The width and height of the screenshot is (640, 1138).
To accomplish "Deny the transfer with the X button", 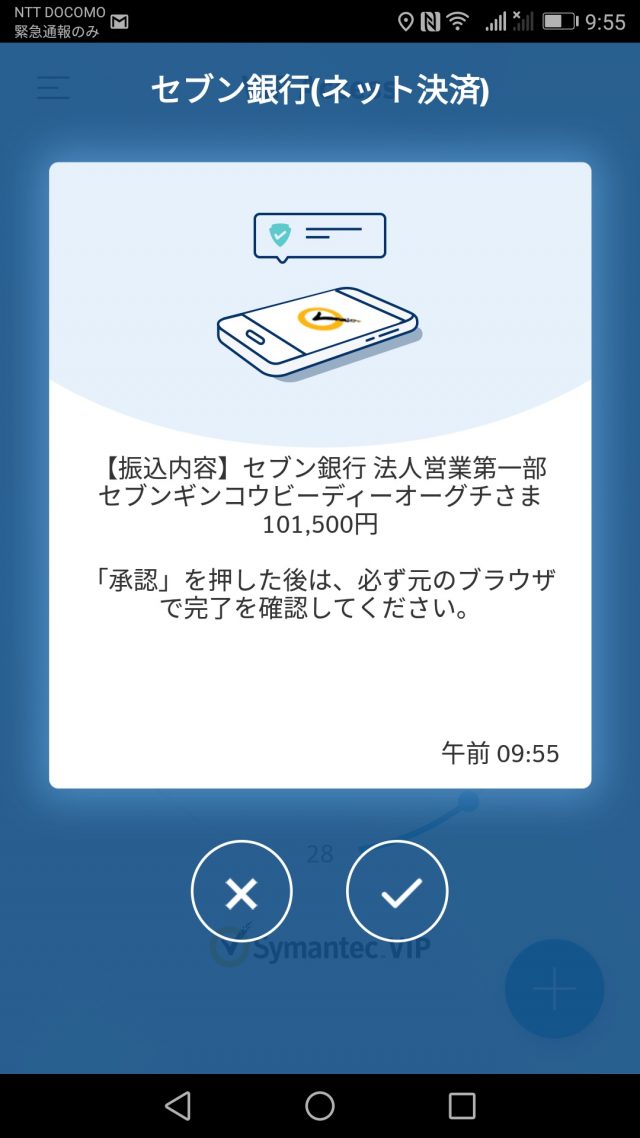I will pyautogui.click(x=241, y=892).
